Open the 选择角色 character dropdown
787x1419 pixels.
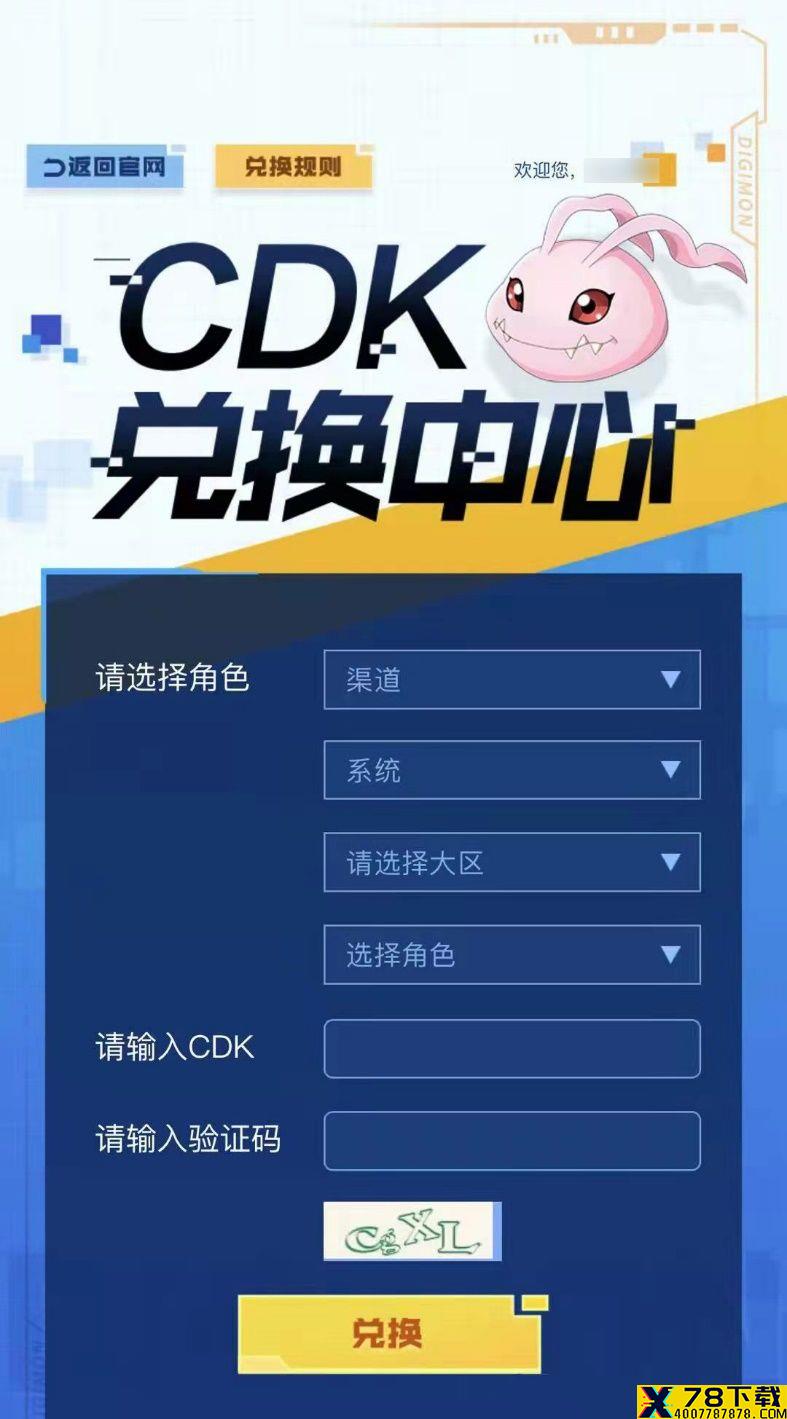click(511, 955)
